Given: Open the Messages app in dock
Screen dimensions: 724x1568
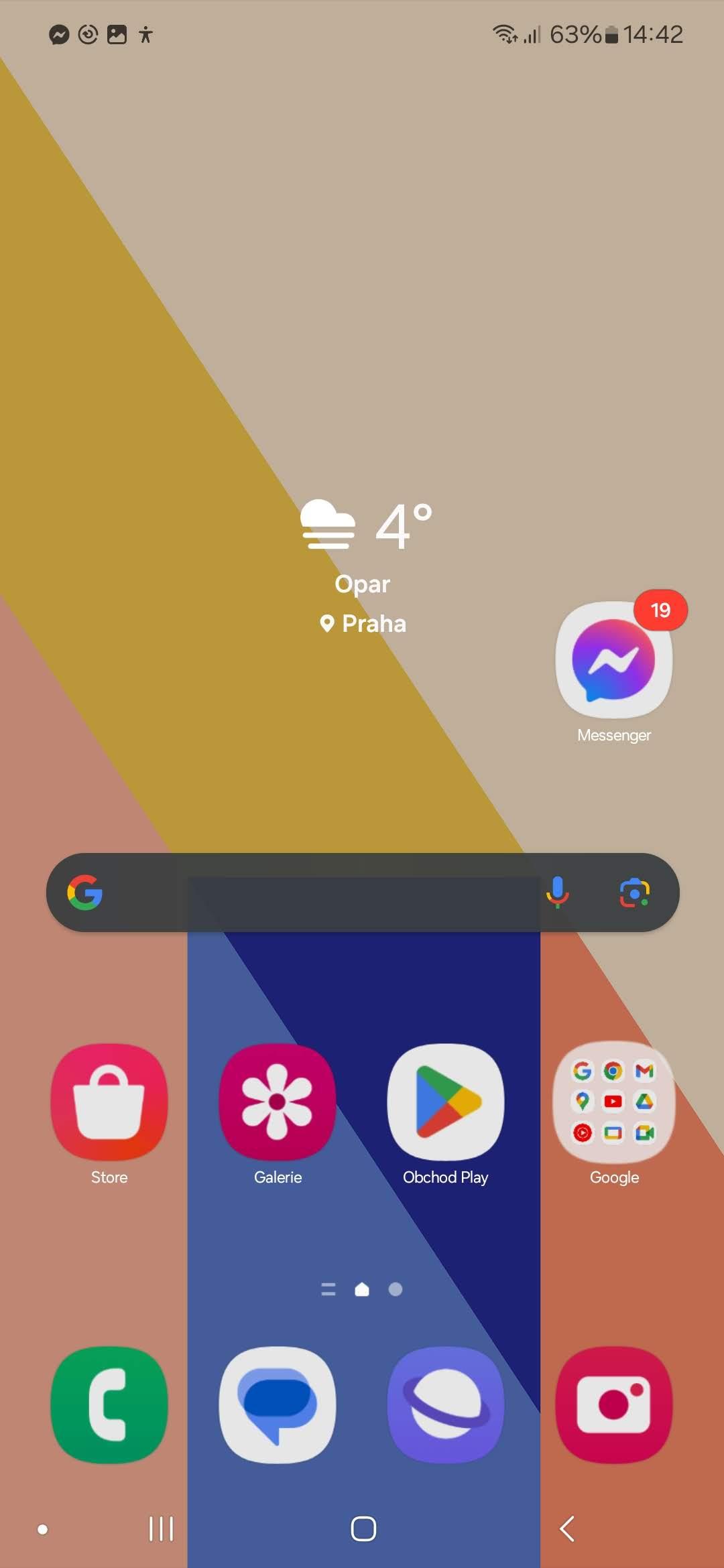Looking at the screenshot, I should coord(278,1404).
